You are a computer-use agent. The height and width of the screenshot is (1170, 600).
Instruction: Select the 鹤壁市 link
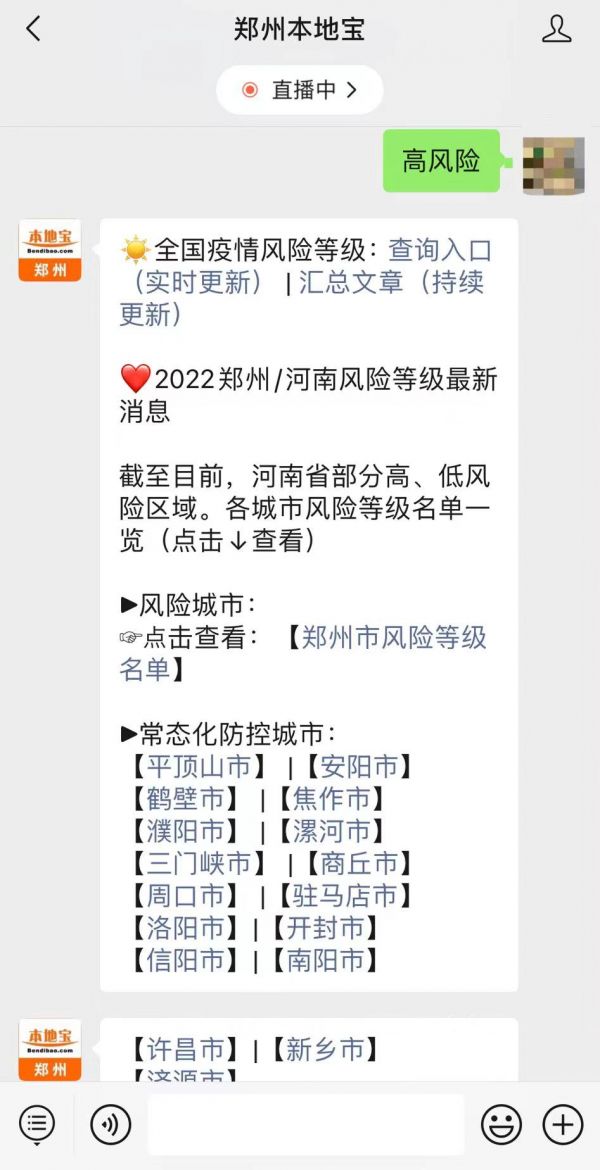pos(185,798)
